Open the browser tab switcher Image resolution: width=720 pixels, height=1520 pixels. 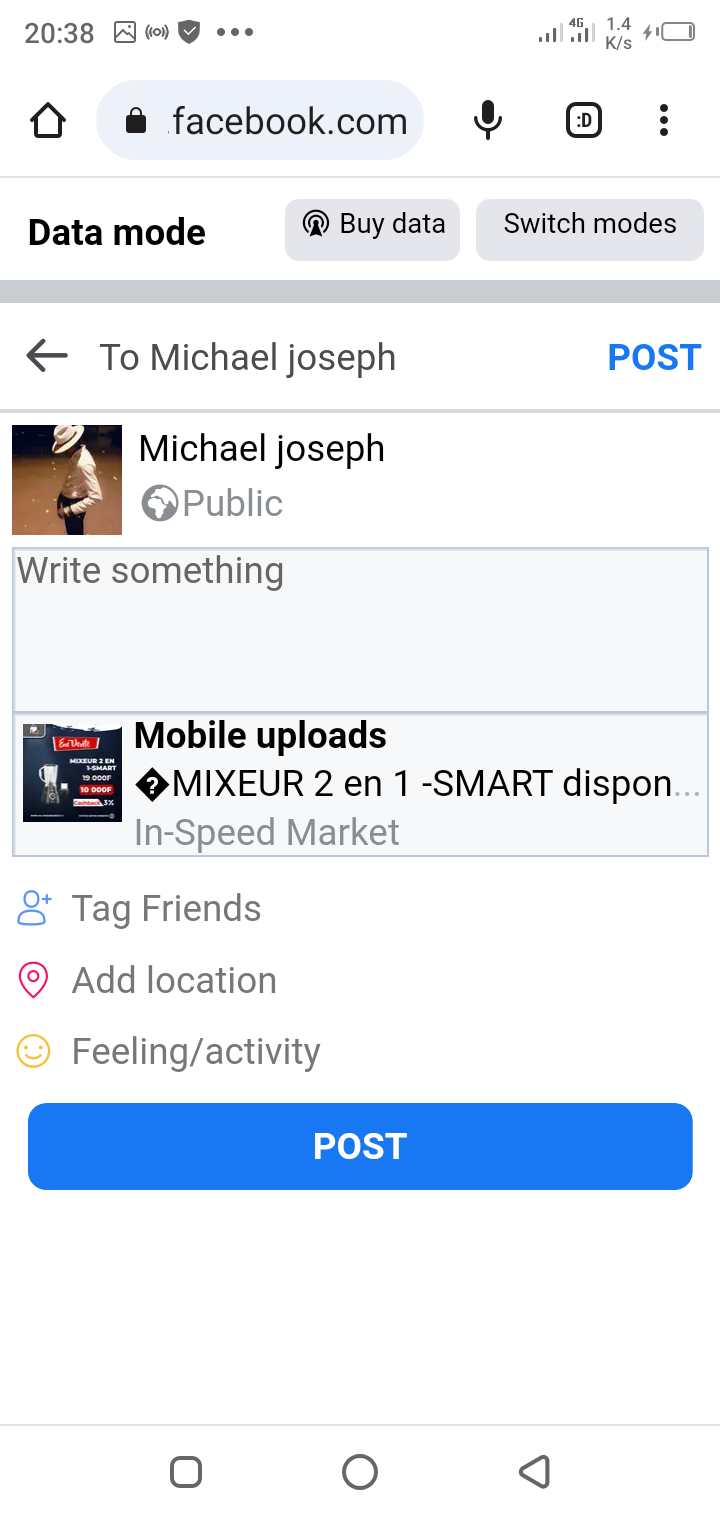(584, 121)
